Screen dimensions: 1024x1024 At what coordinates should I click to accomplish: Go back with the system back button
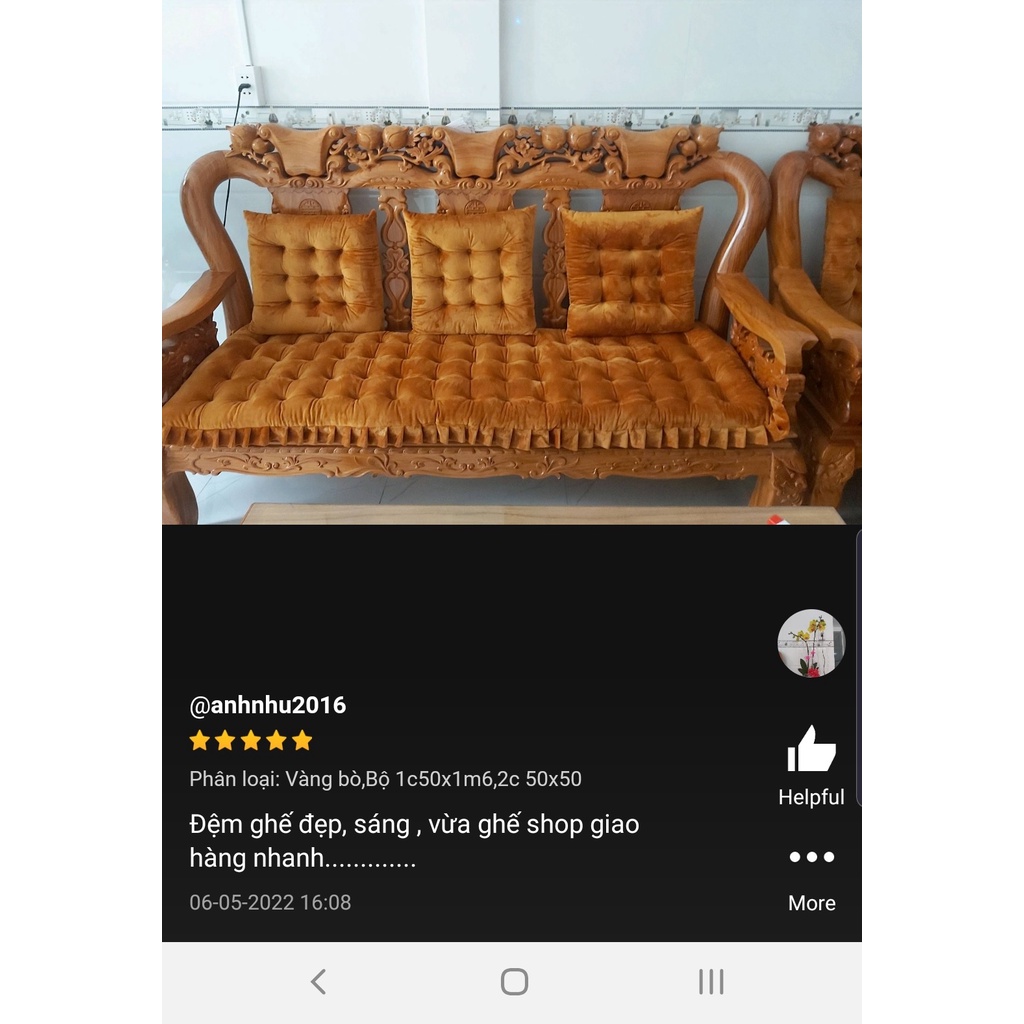(x=318, y=982)
